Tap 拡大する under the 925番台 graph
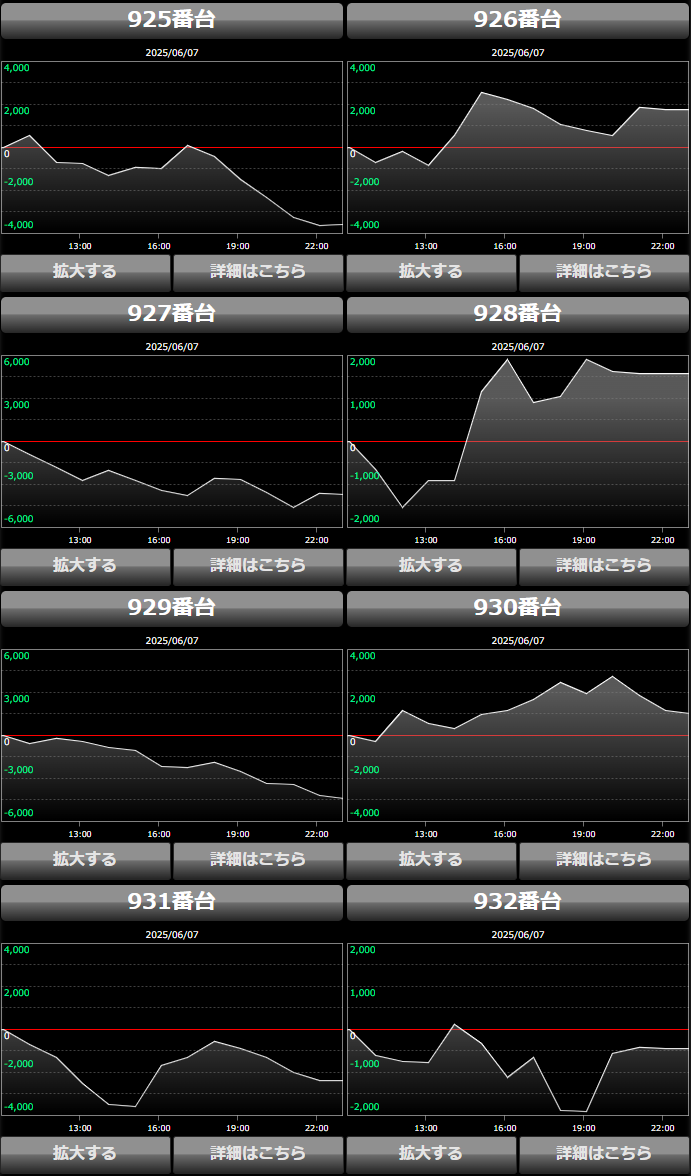This screenshot has width=691, height=1176. click(86, 272)
